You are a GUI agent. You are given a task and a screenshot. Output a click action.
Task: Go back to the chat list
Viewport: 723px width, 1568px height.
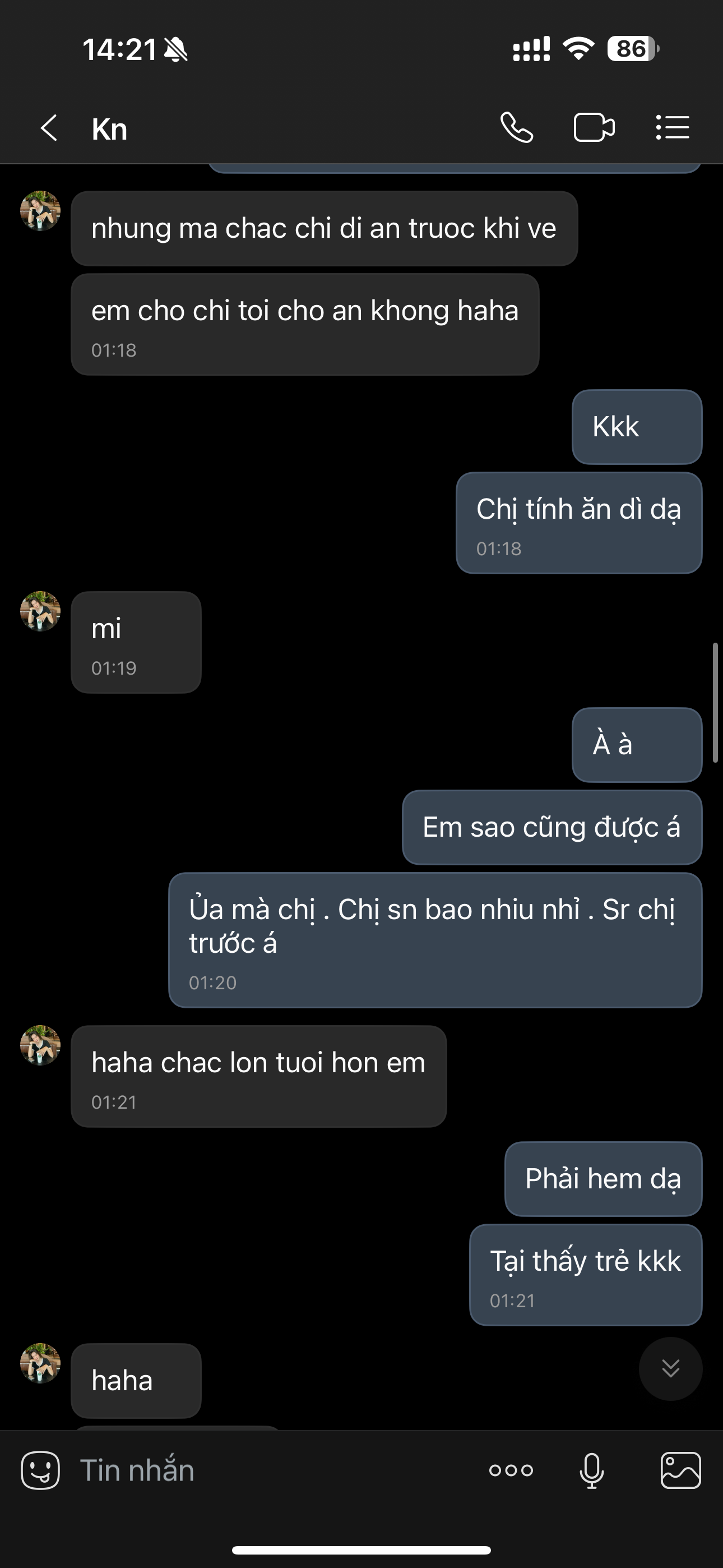[x=49, y=128]
